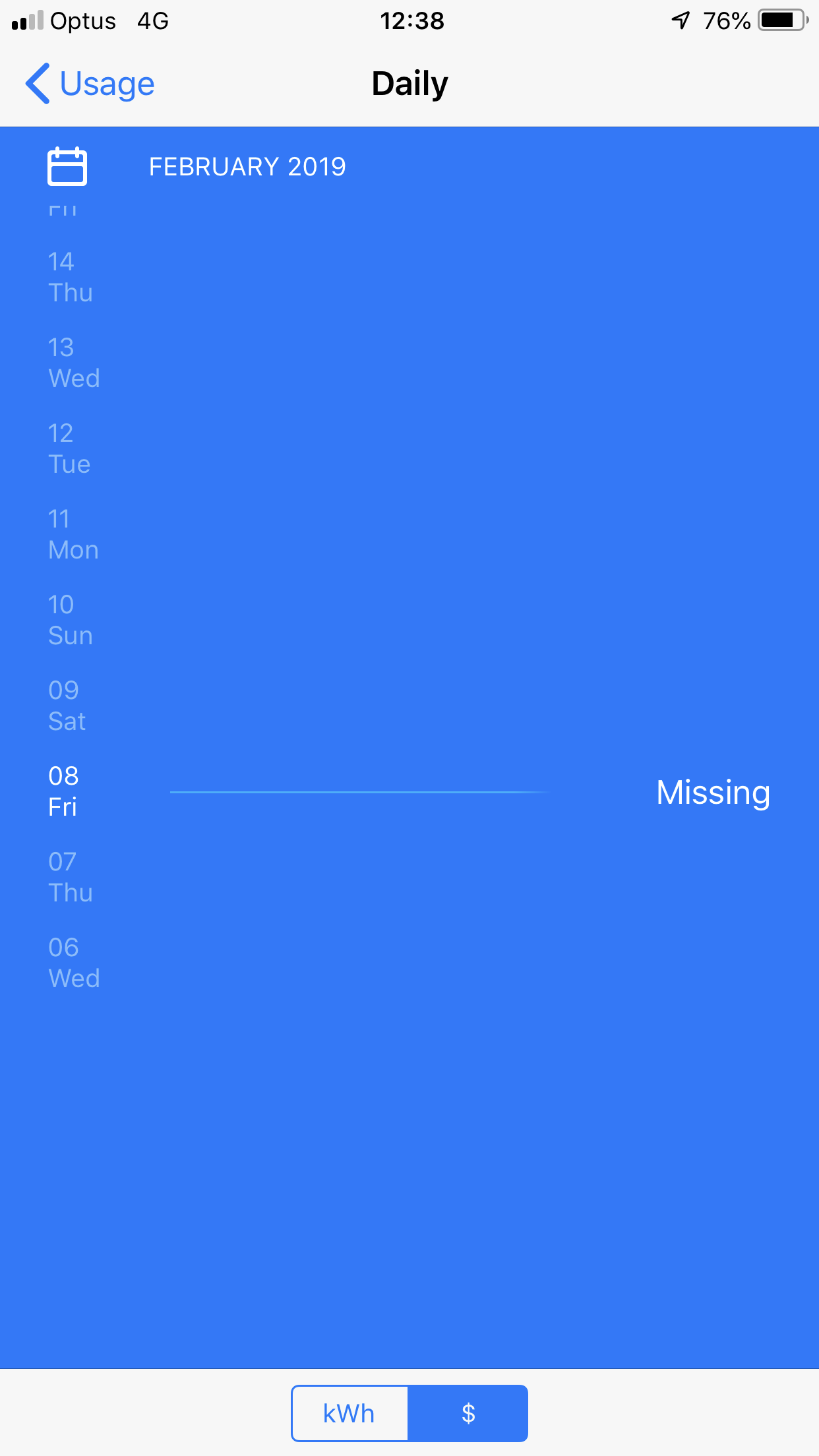Select 06 Wed in the day list
Screen dimensions: 819x1456
tap(74, 963)
